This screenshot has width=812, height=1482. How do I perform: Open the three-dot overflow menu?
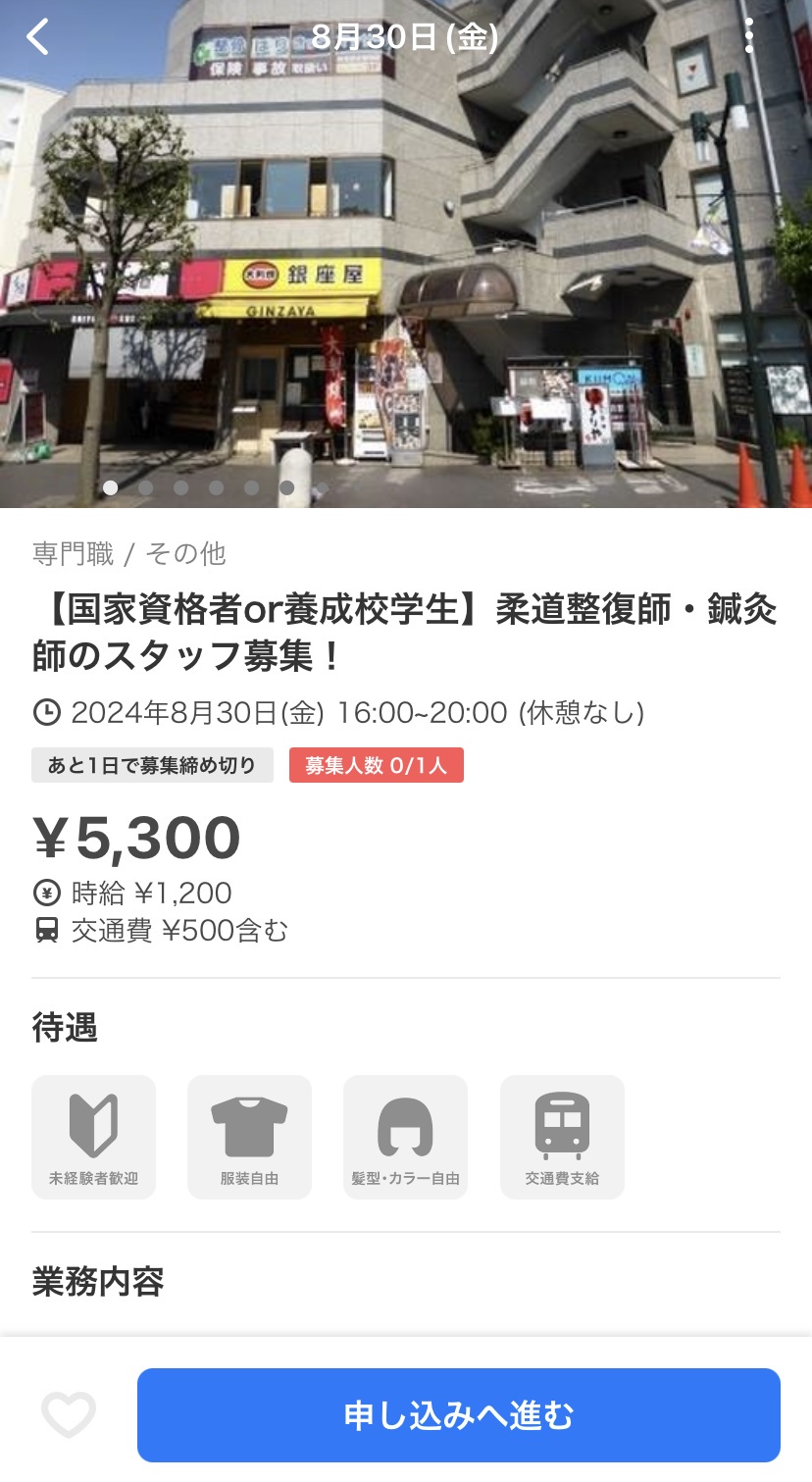(749, 36)
